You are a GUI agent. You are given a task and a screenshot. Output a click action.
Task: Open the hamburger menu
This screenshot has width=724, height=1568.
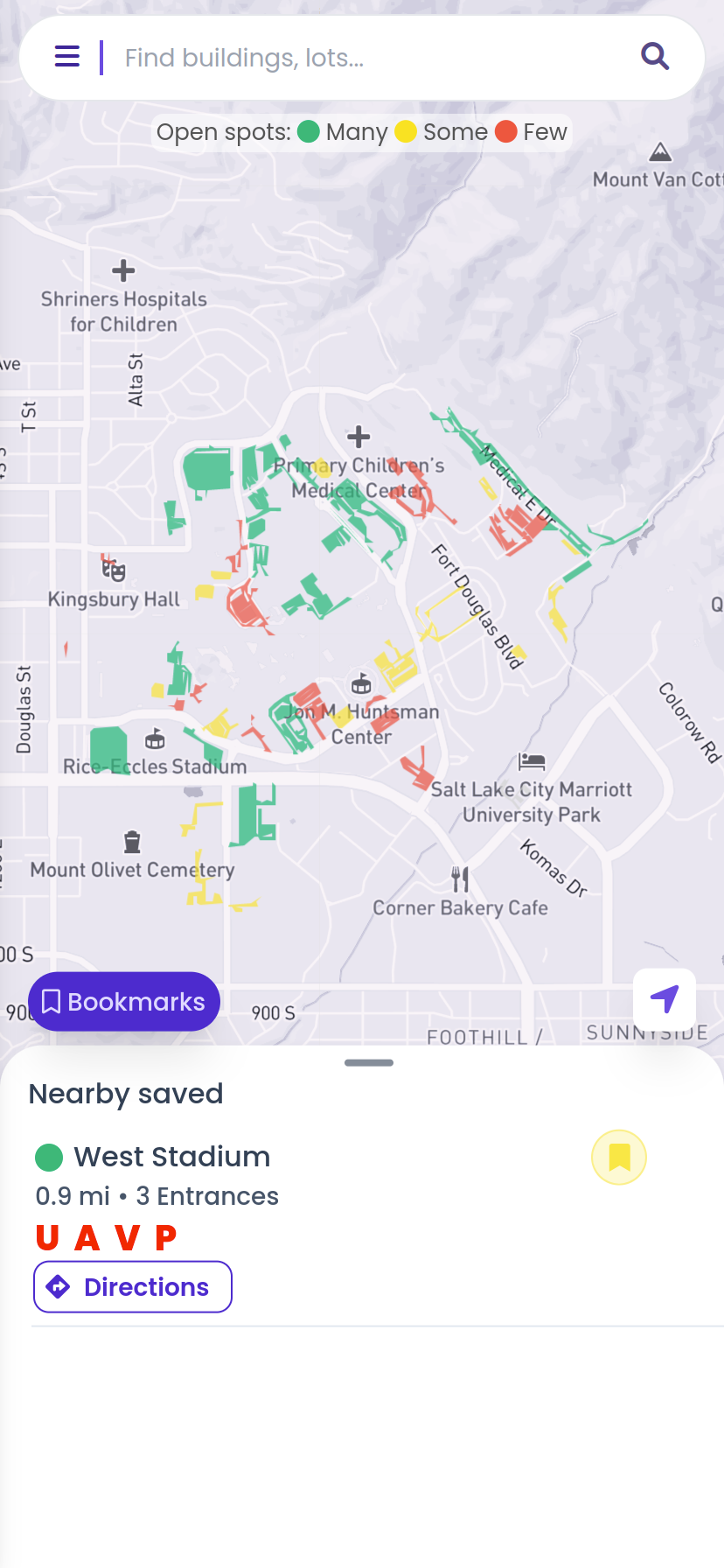[67, 57]
